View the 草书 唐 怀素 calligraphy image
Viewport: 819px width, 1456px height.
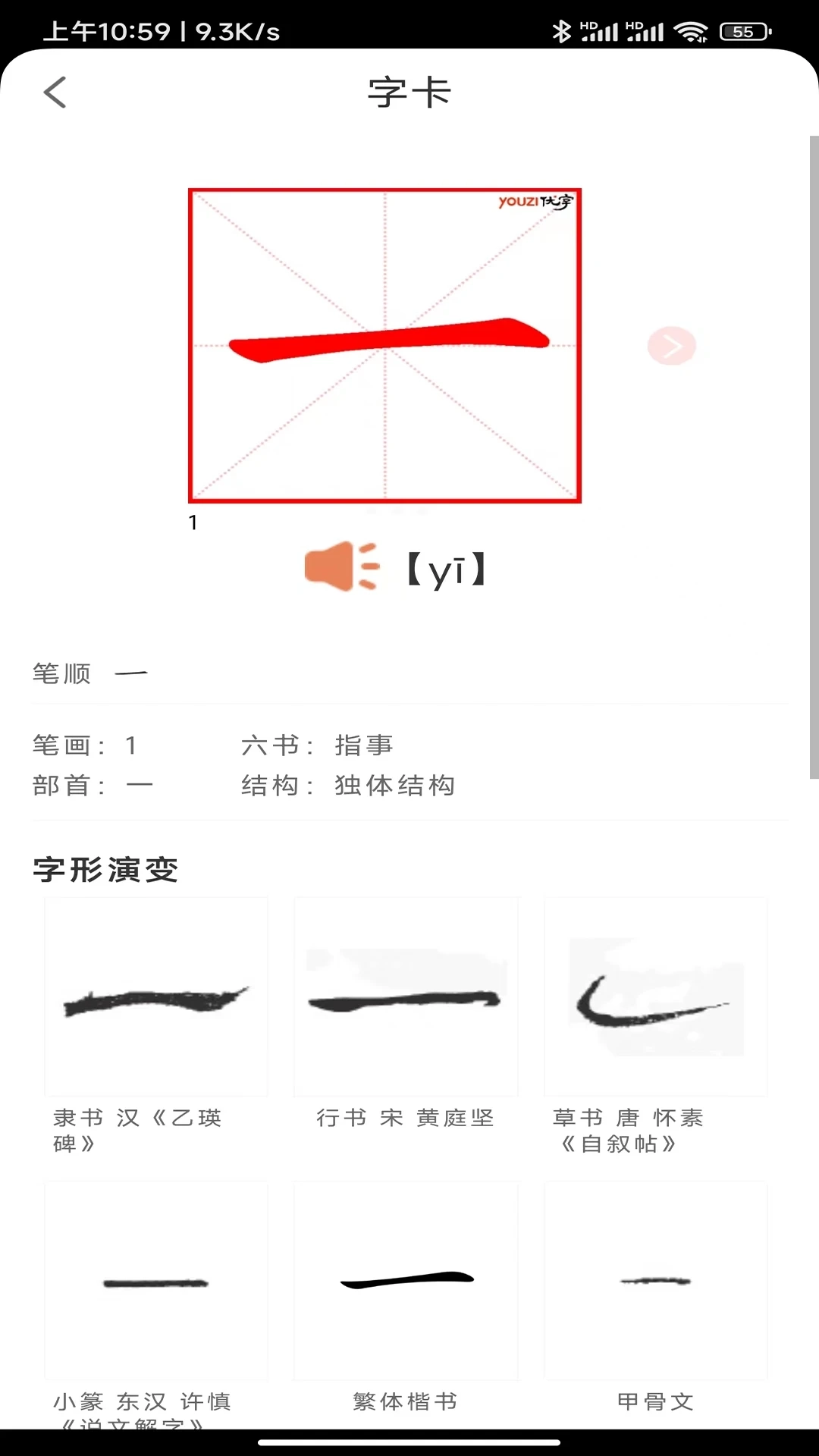[655, 995]
